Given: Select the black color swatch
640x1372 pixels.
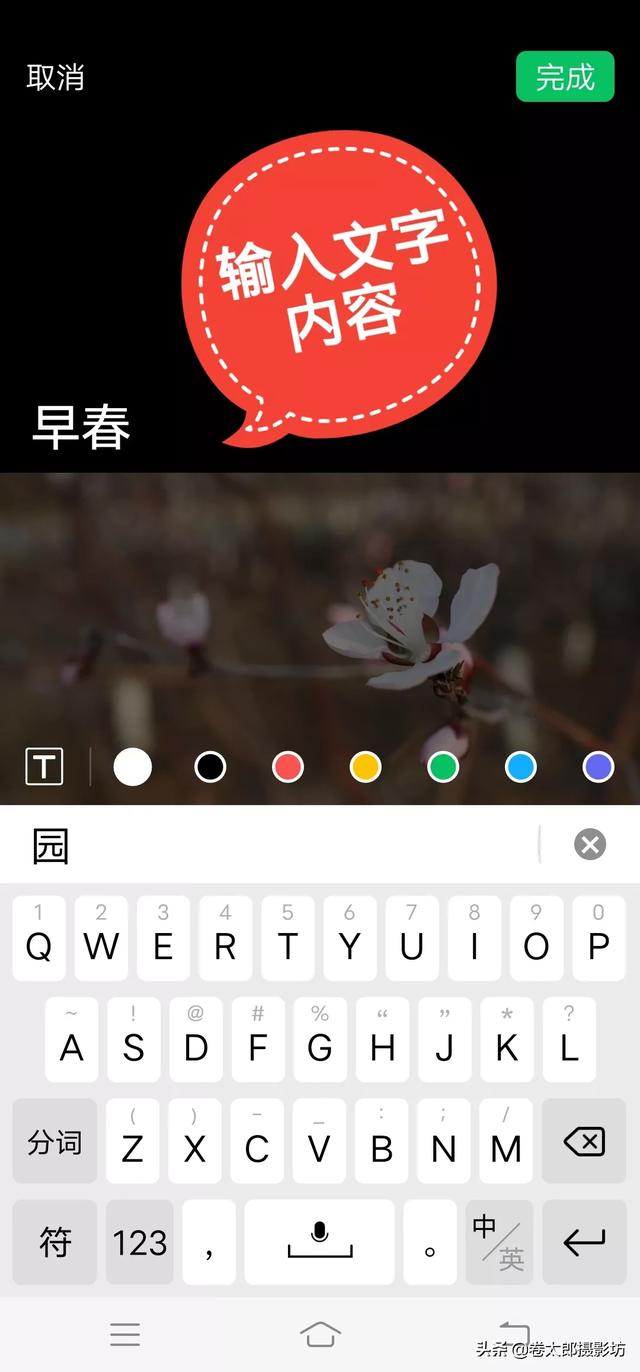Looking at the screenshot, I should (210, 767).
